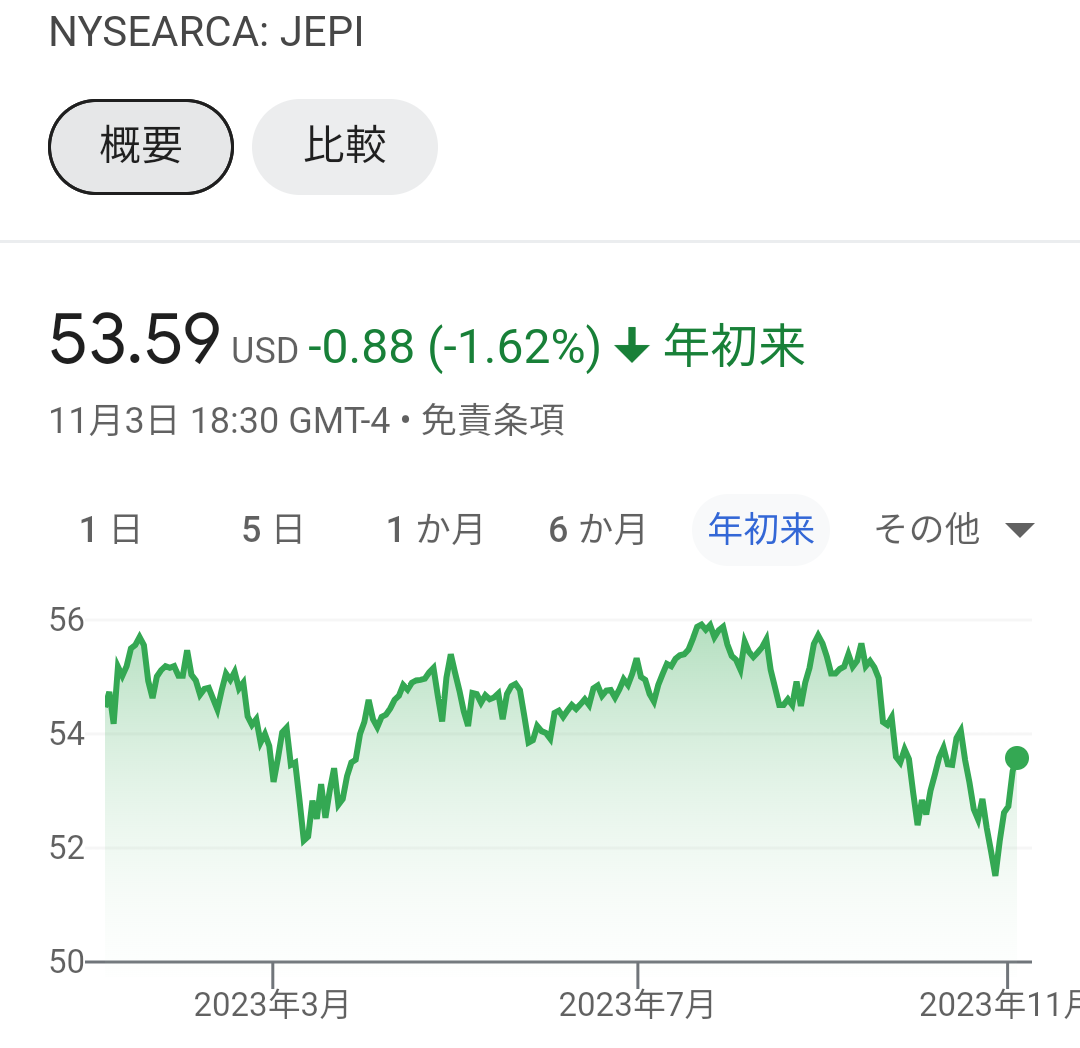Switch to the 比較 chip
The image size is (1080, 1048).
click(x=345, y=147)
